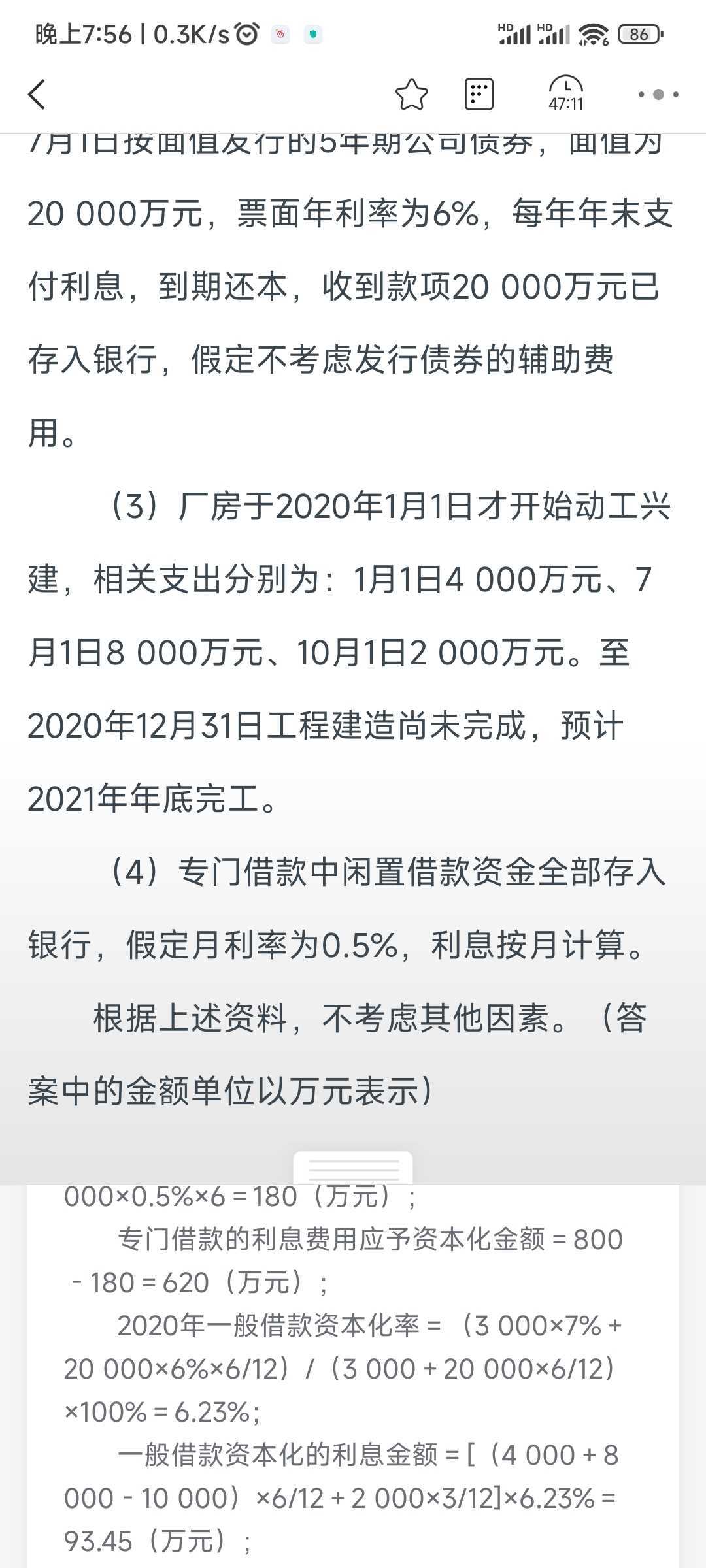Favorite this question with the star icon
The height and width of the screenshot is (1568, 706).
pyautogui.click(x=412, y=95)
